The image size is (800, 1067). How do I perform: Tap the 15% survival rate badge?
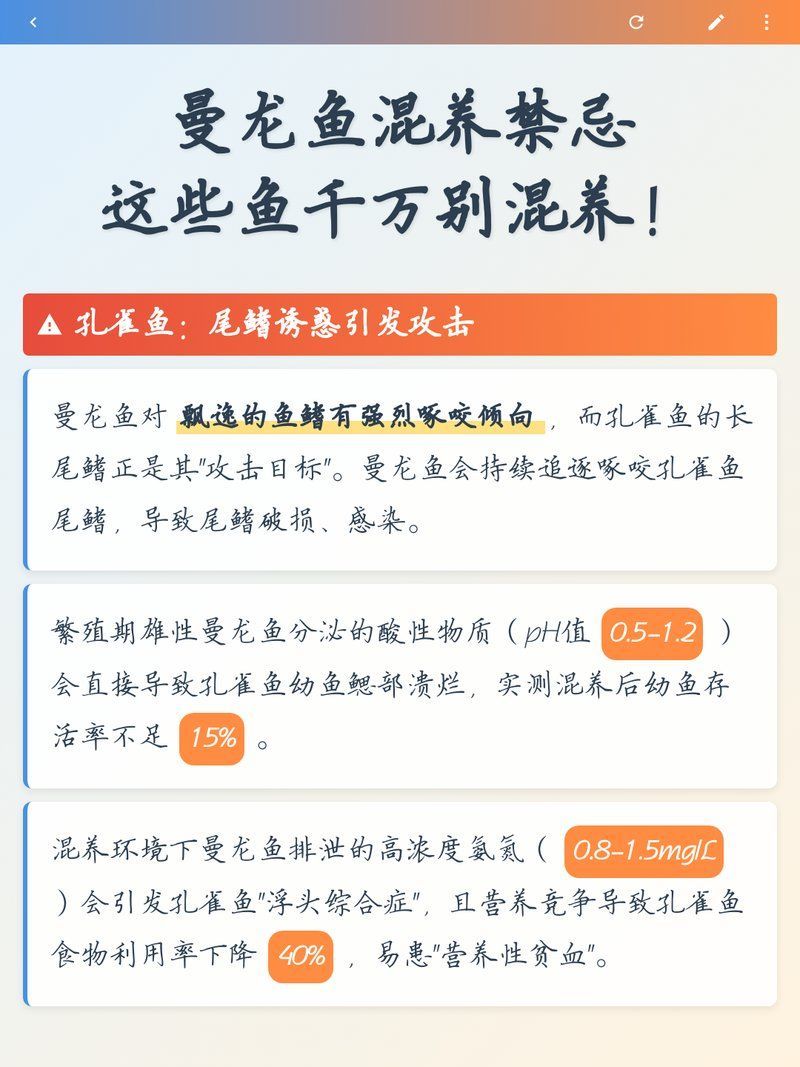212,740
